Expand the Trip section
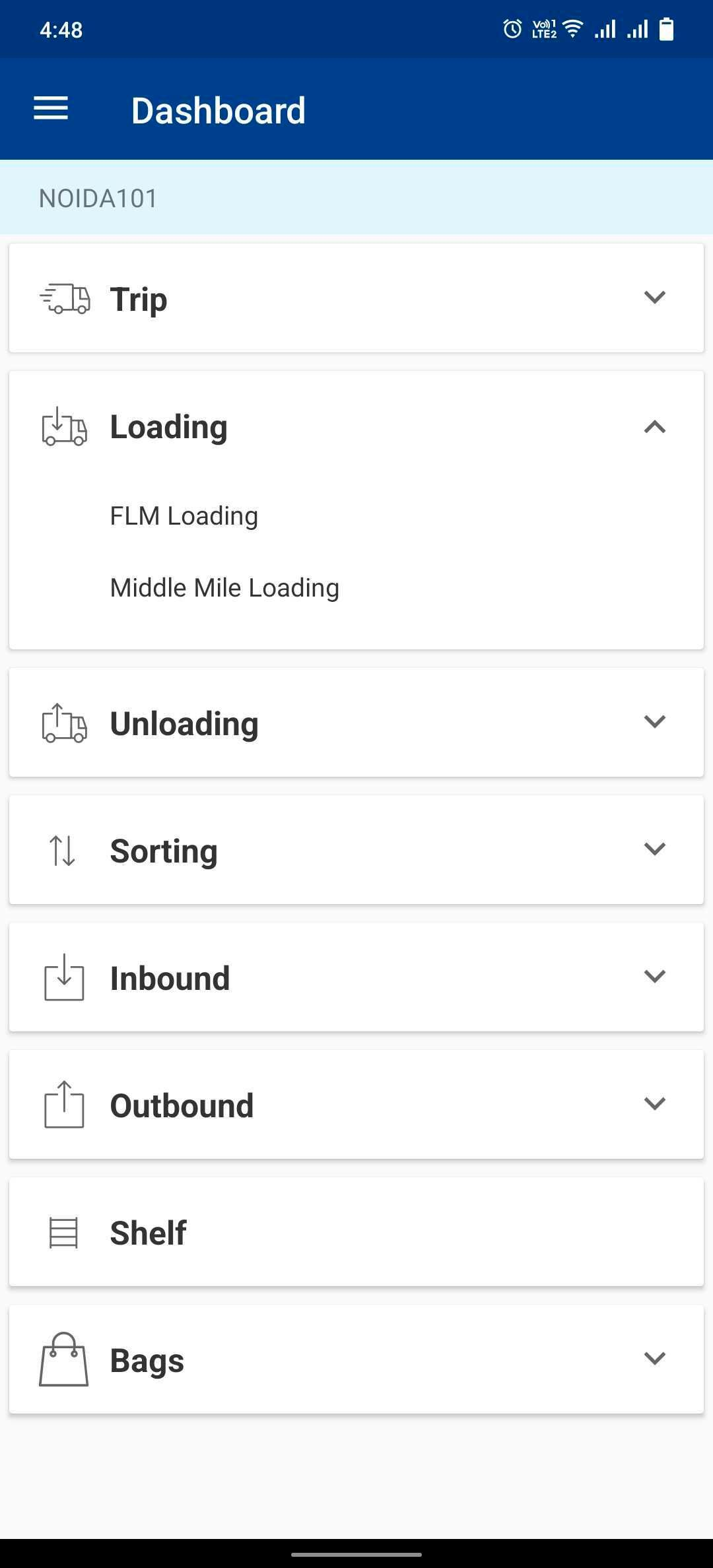Screen dimensions: 713x1568 pos(654,298)
